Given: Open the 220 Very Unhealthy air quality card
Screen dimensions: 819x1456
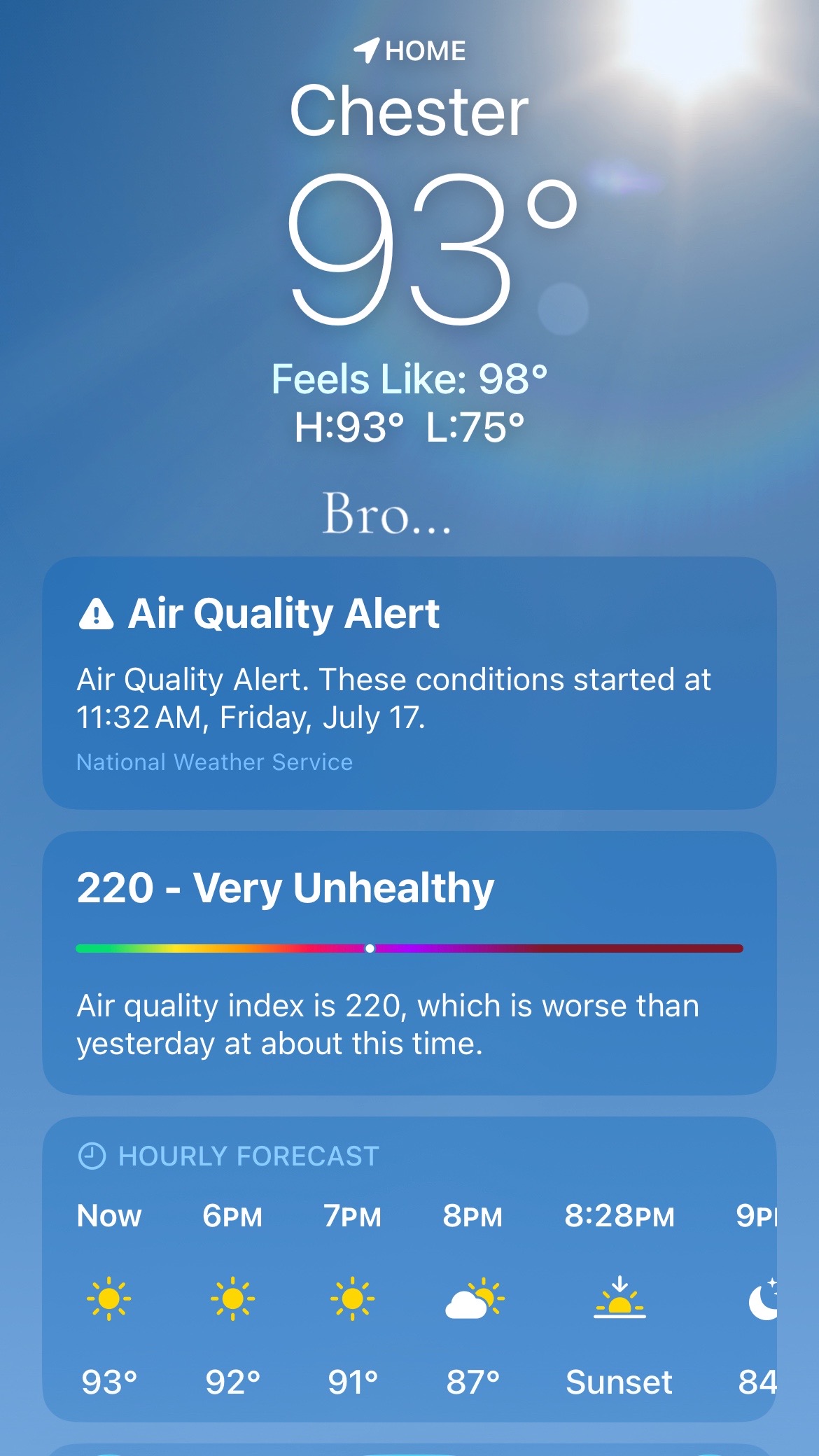Looking at the screenshot, I should pyautogui.click(x=409, y=963).
